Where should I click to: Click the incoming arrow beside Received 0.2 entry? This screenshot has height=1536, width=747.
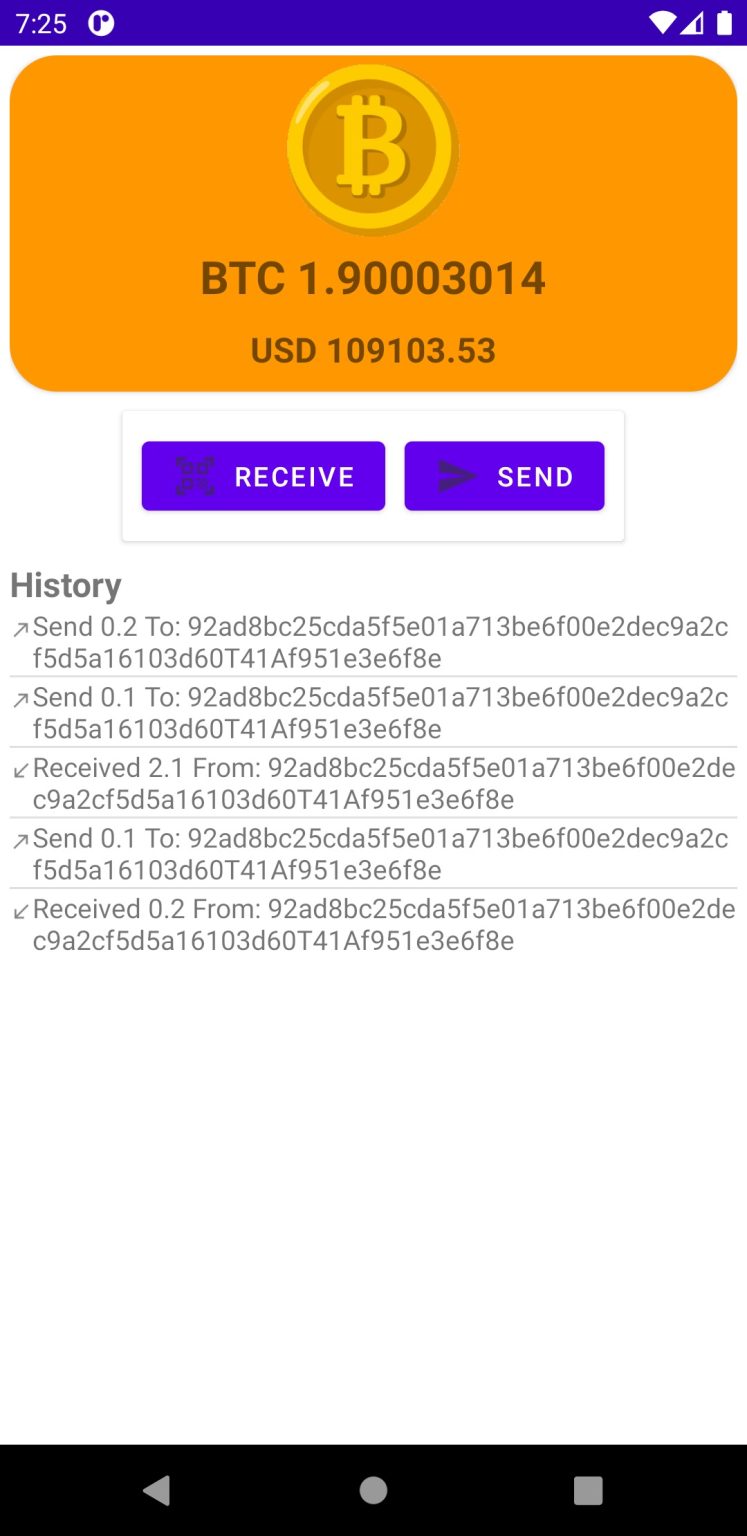20,909
